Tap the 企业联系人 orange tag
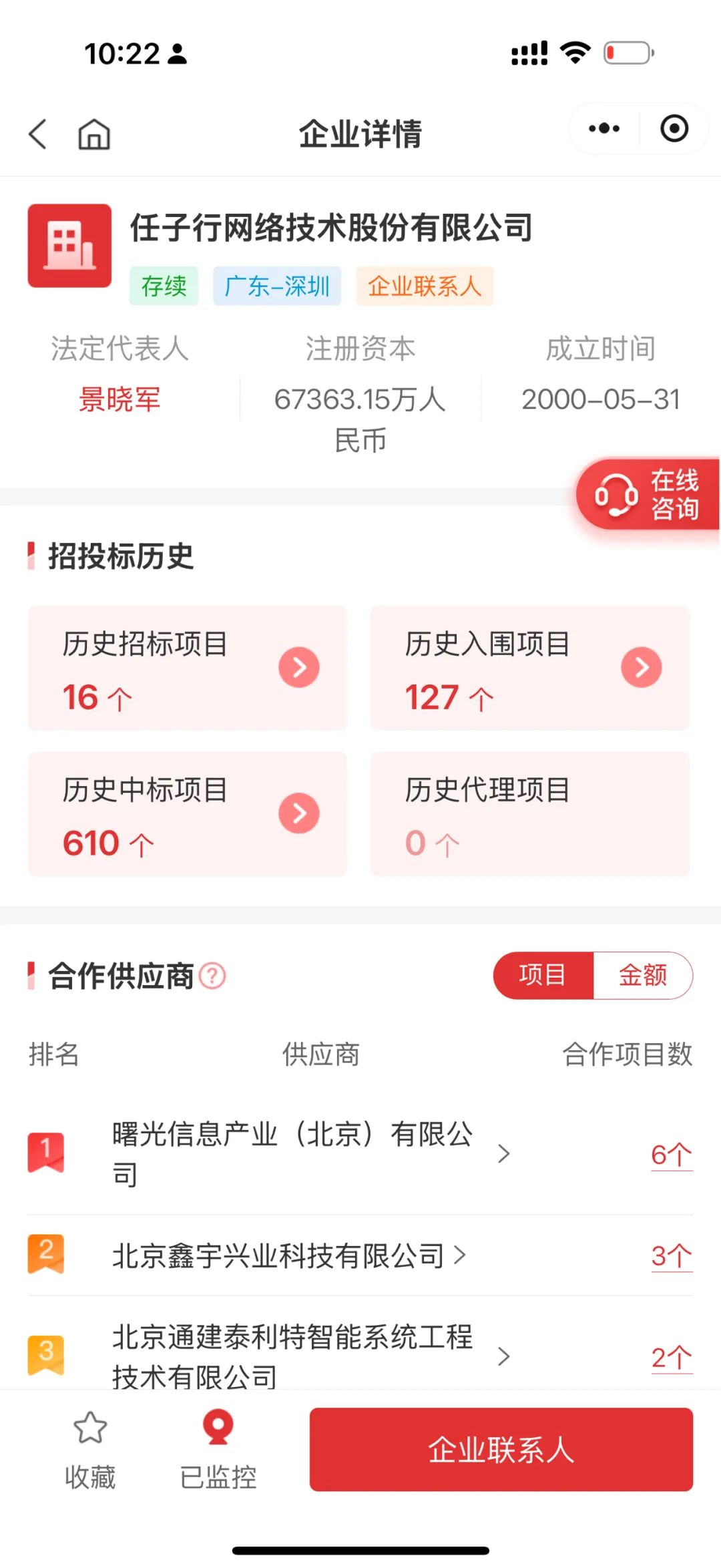The height and width of the screenshot is (1568, 721). point(425,286)
